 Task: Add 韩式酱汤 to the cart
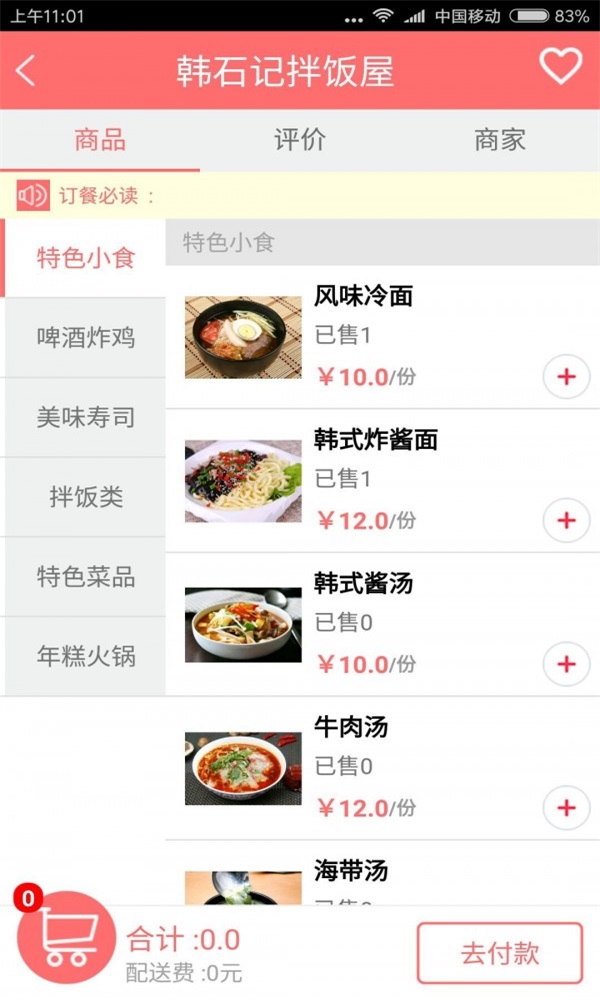point(566,664)
